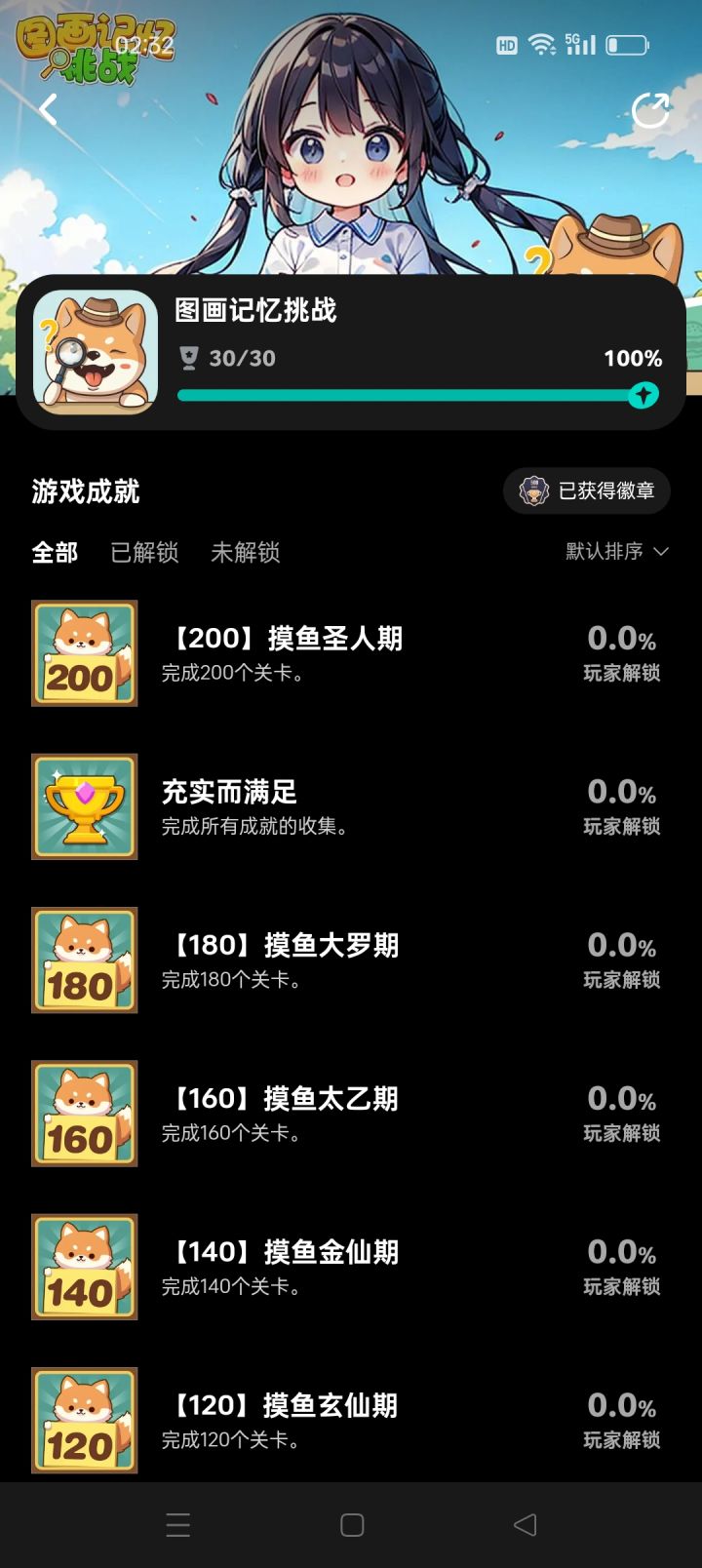Open the 图画记忆挑战 game card
The image size is (702, 1568).
click(x=351, y=352)
